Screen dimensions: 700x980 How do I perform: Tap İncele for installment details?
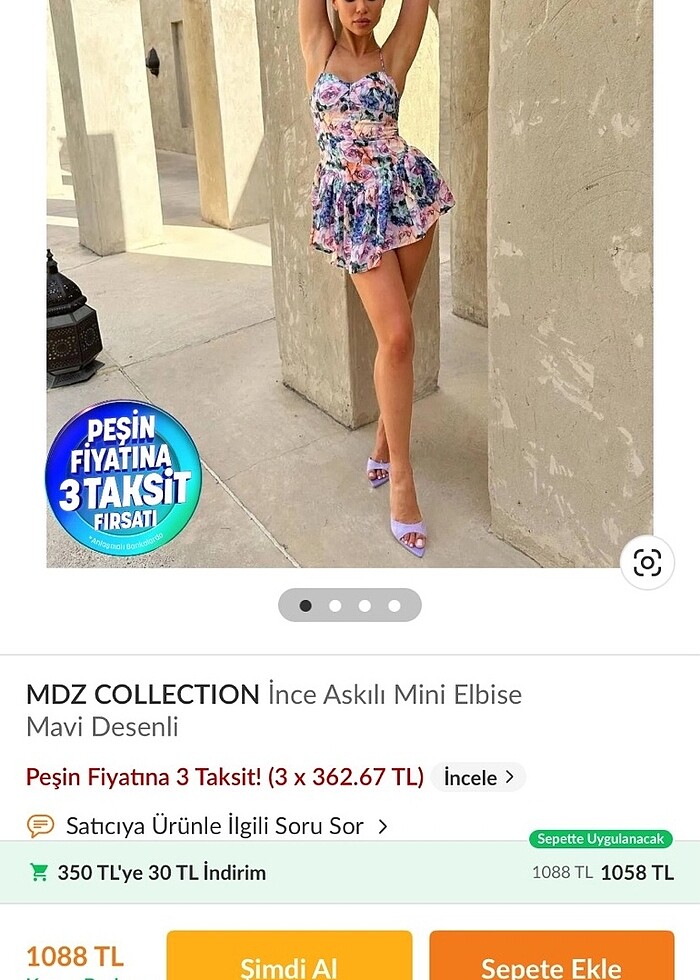tap(479, 777)
